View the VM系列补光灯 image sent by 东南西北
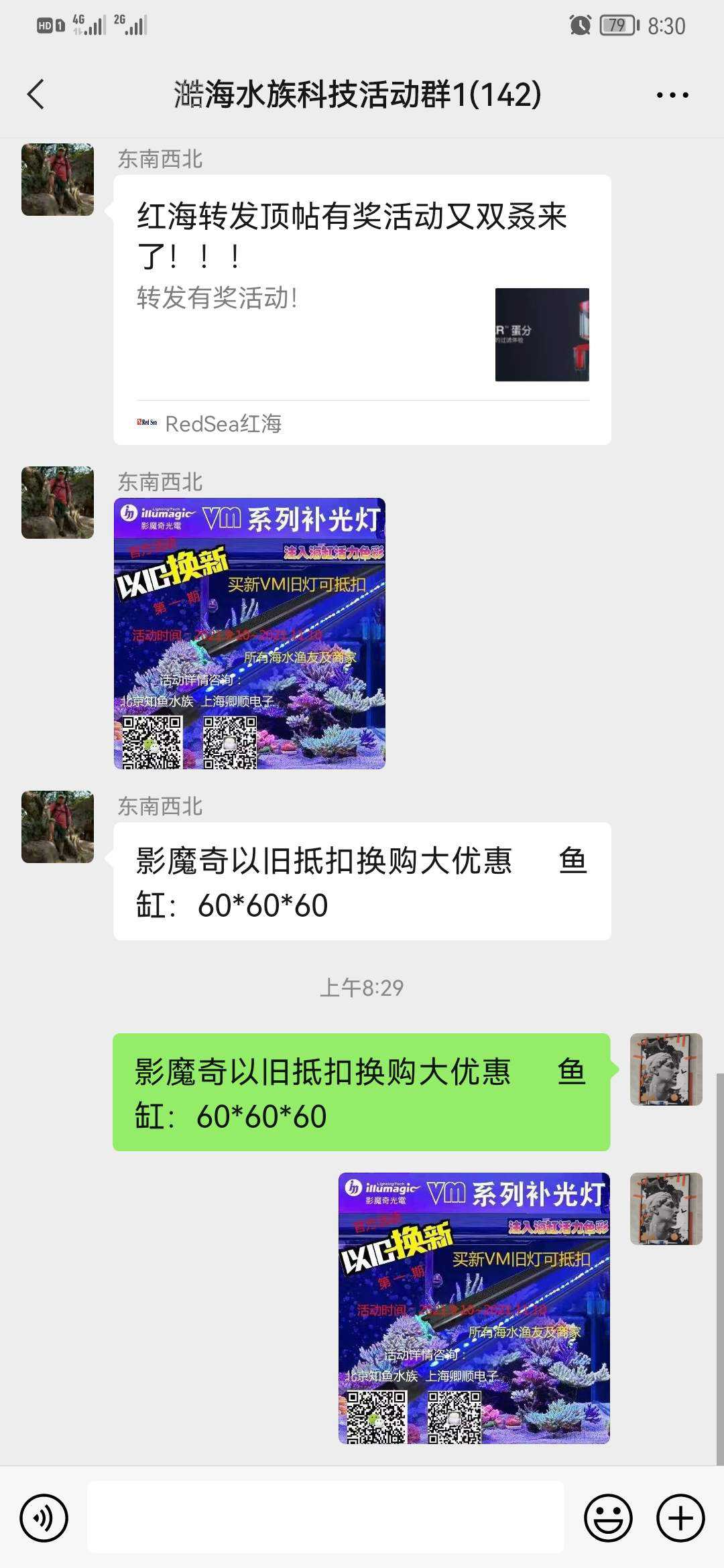The height and width of the screenshot is (1568, 724). (x=249, y=633)
